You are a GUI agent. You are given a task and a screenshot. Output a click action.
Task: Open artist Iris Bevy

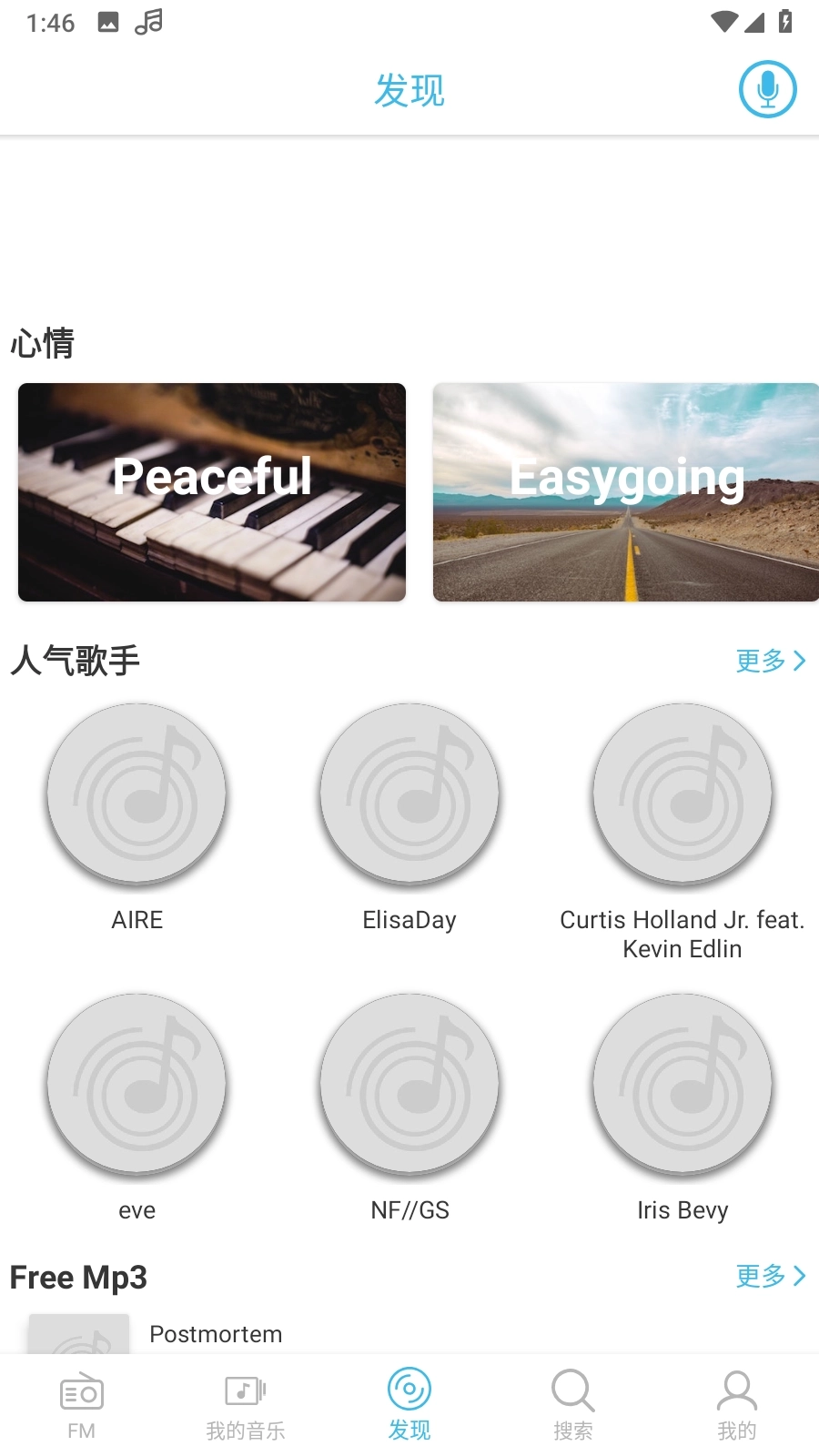(682, 1084)
